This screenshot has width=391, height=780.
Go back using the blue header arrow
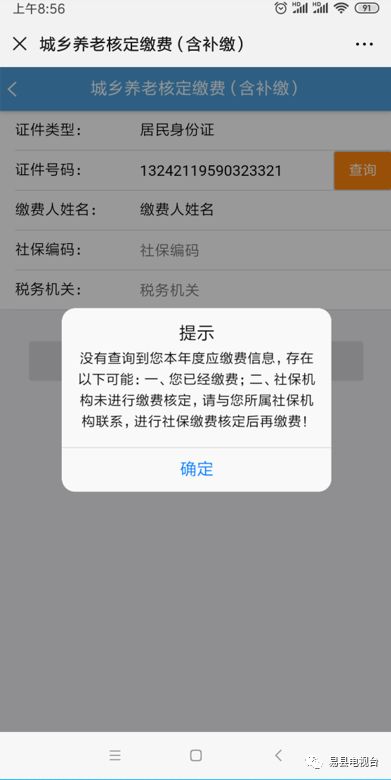(13, 89)
